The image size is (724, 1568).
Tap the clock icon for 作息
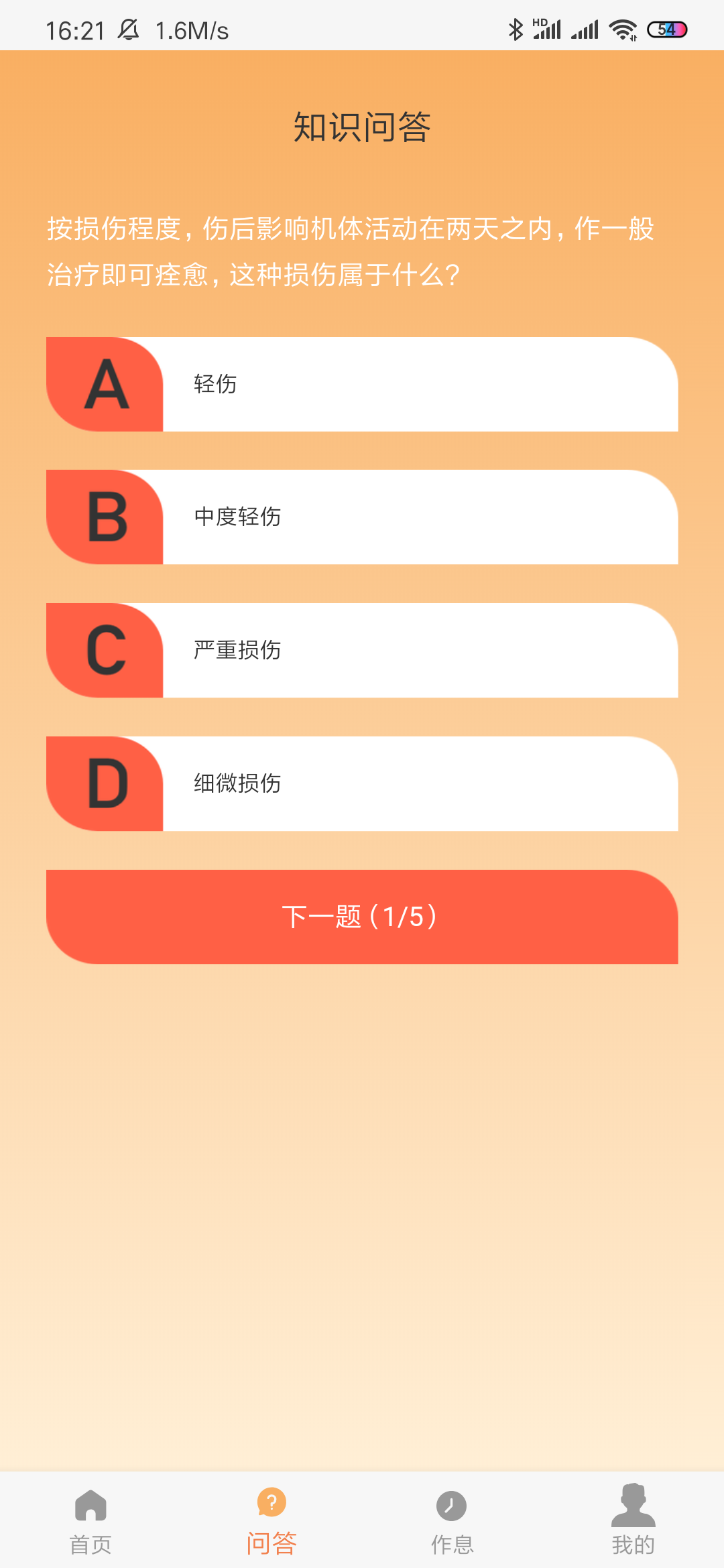[x=450, y=1504]
